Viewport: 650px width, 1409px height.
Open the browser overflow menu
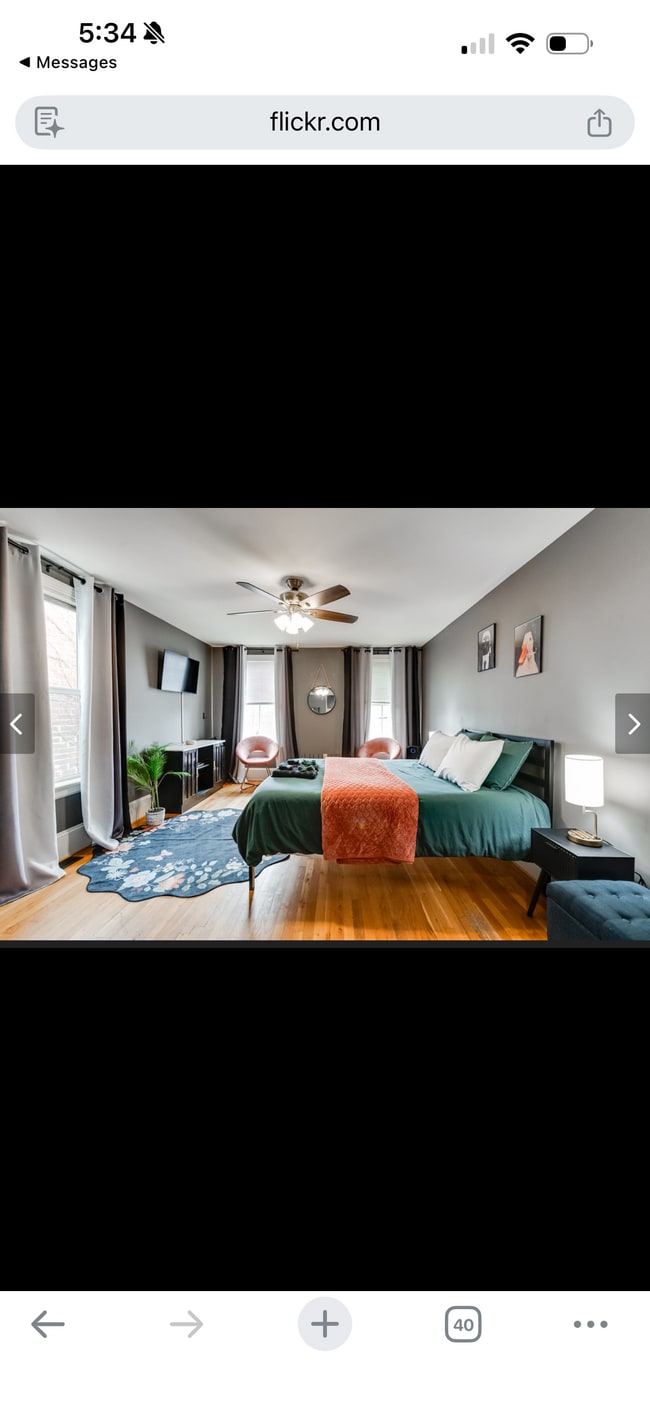(590, 1324)
